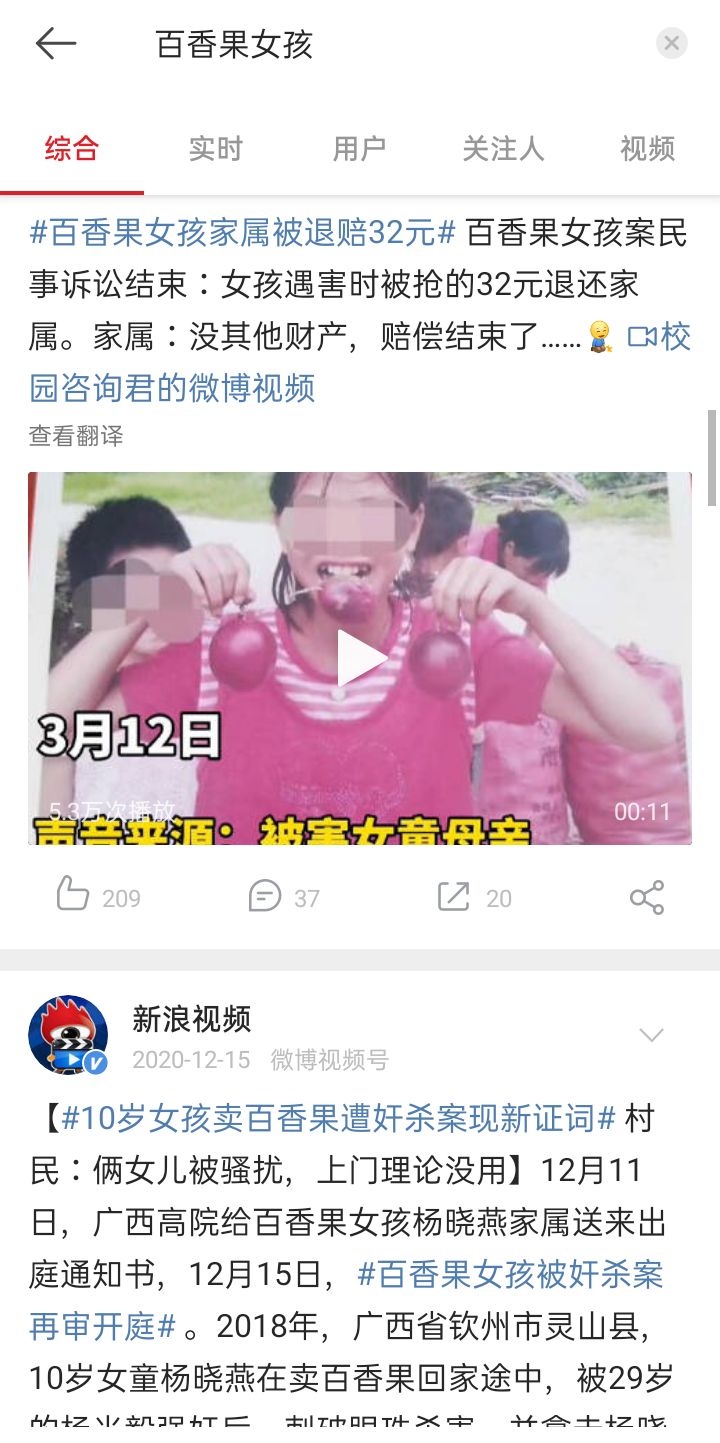Screen dimensions: 720x1443
Task: Open comments on the post with 37 comments
Action: pos(284,897)
